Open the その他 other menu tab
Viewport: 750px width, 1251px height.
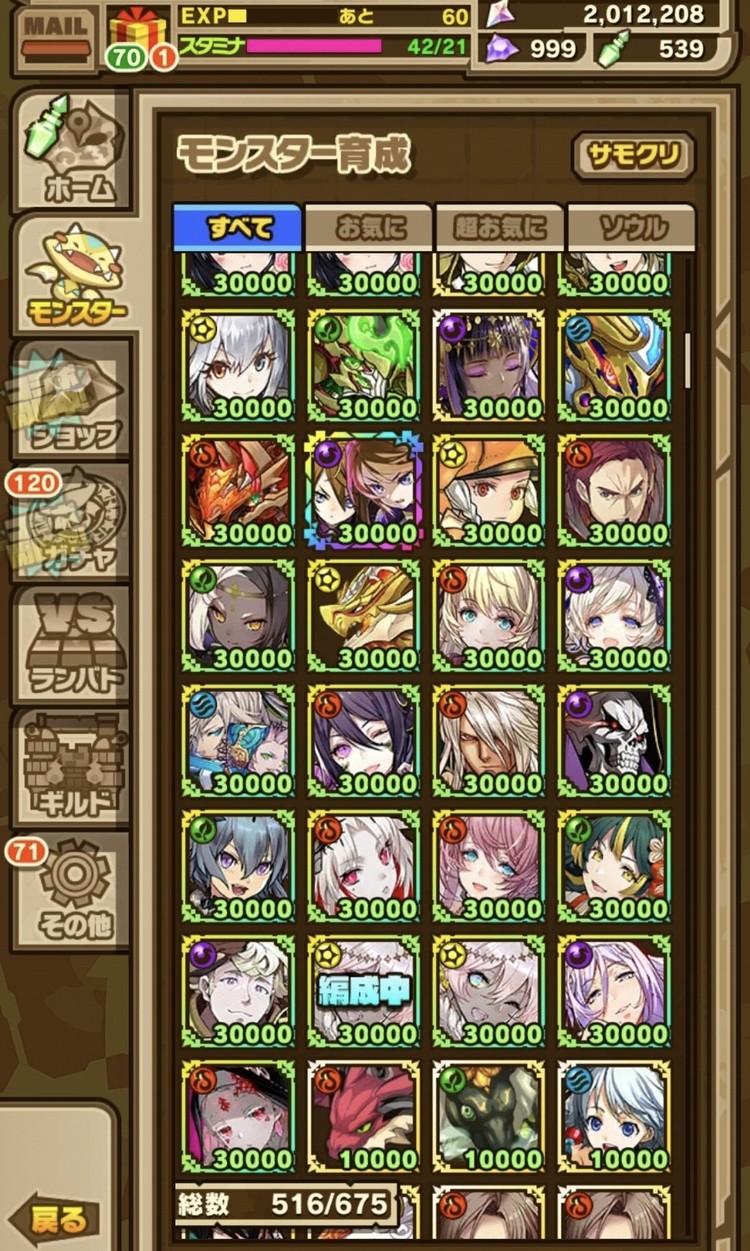72,893
